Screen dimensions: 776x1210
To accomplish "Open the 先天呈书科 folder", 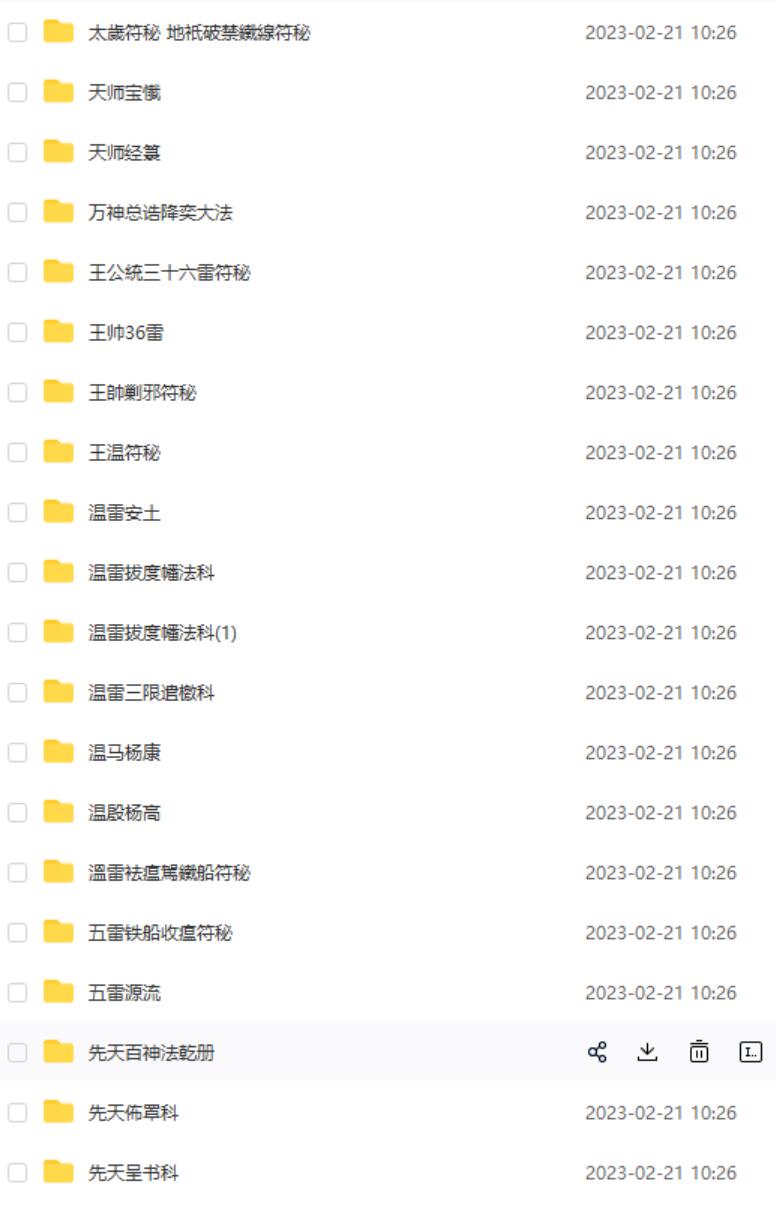I will pyautogui.click(x=133, y=1173).
